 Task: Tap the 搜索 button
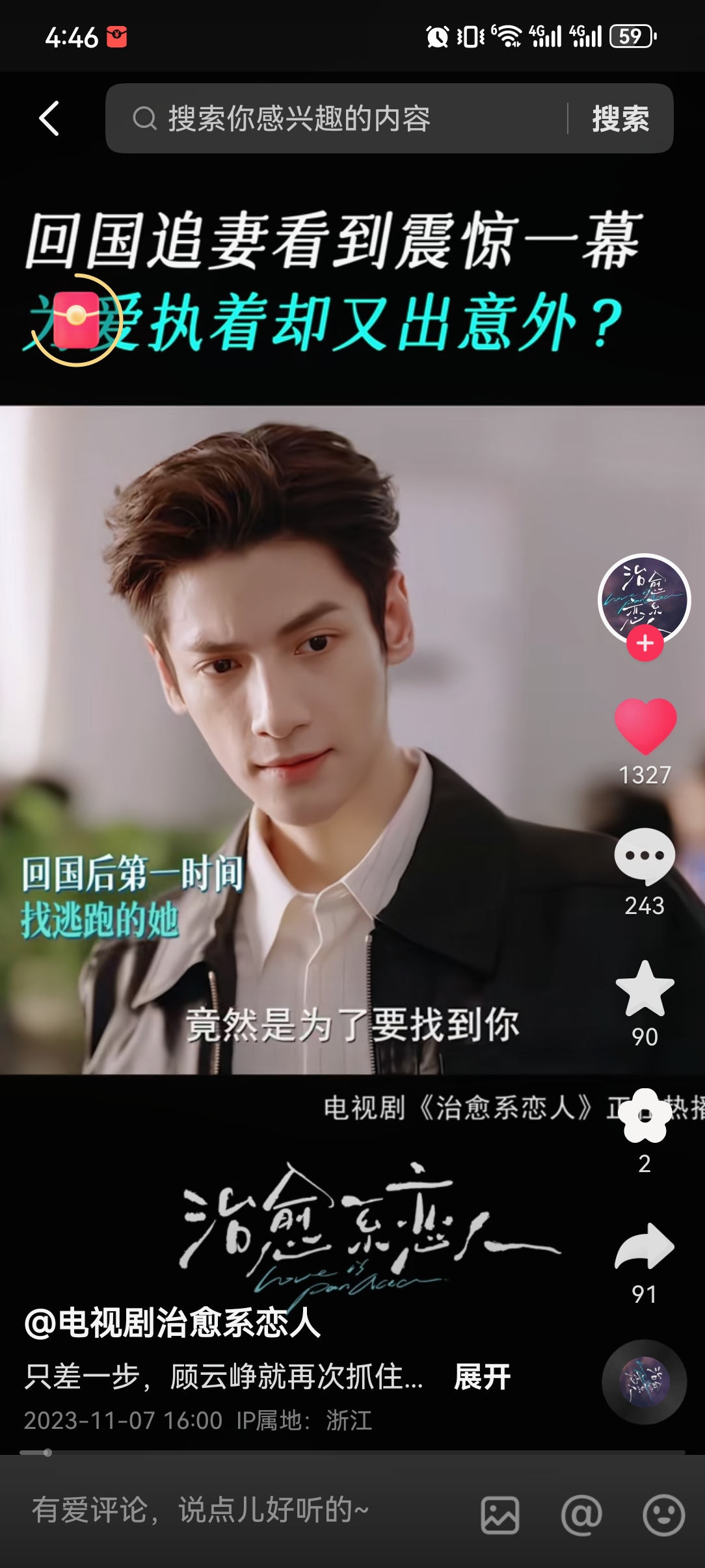pyautogui.click(x=620, y=118)
